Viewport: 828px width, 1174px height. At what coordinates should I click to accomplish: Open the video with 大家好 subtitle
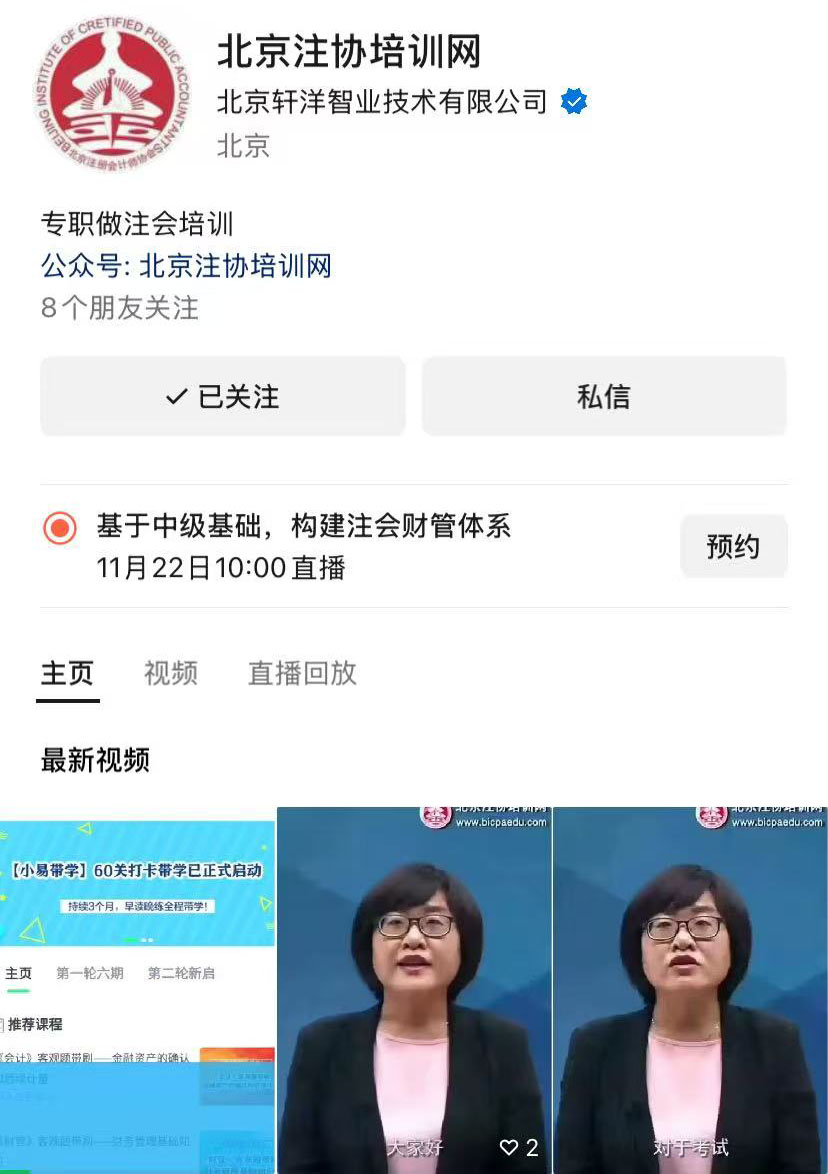click(x=414, y=990)
